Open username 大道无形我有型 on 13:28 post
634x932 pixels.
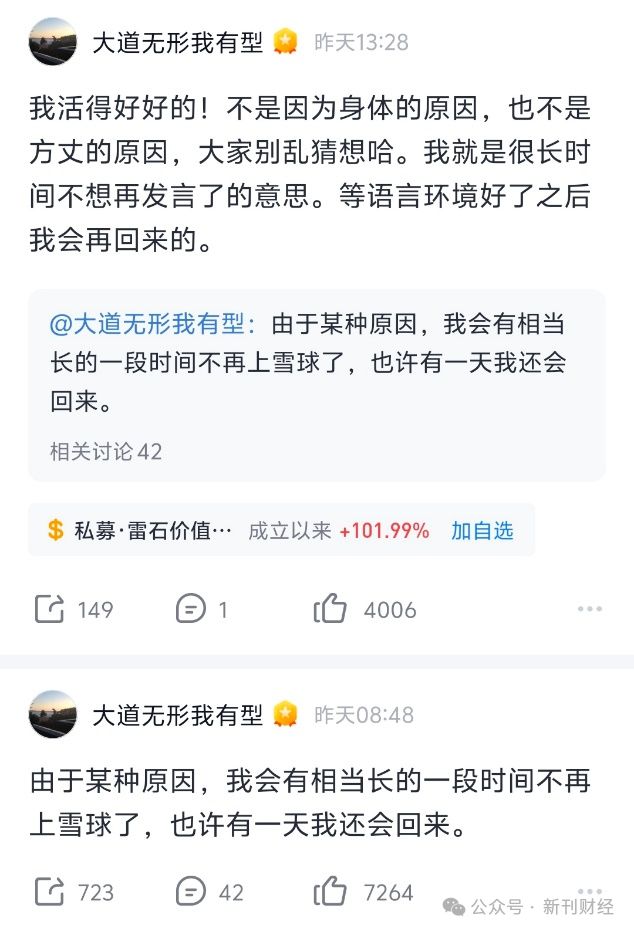coord(178,42)
